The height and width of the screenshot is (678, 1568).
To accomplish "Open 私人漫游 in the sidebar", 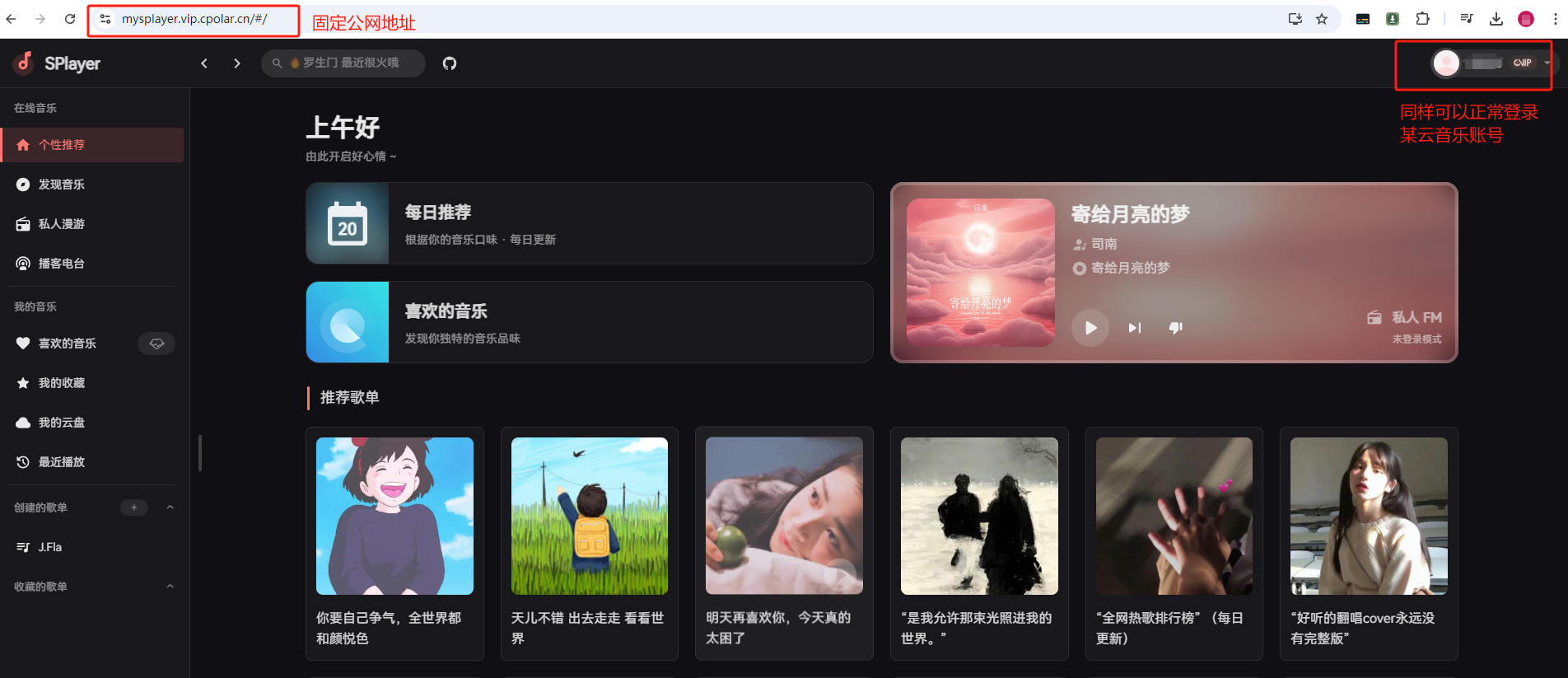I will [62, 224].
